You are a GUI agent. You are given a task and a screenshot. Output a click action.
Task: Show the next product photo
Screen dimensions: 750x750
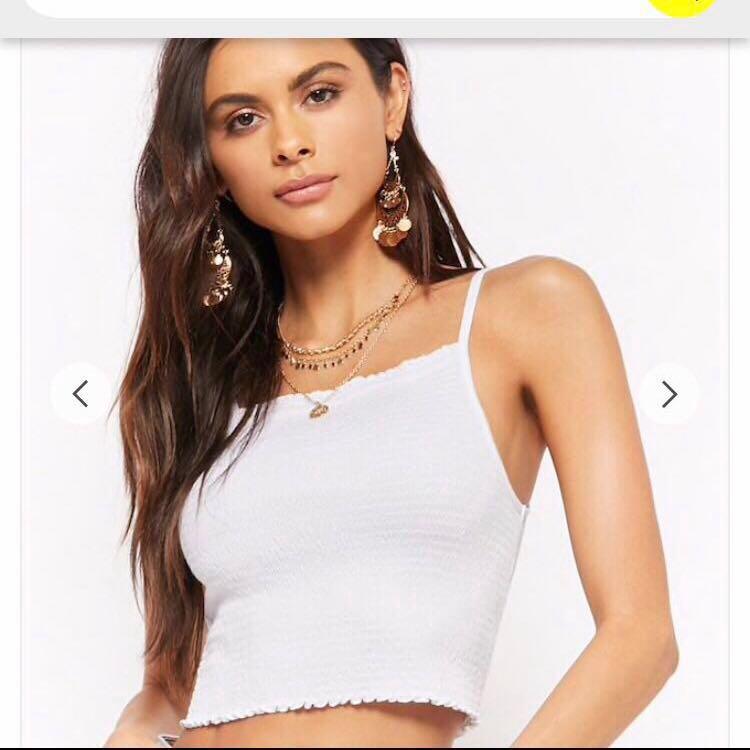669,394
